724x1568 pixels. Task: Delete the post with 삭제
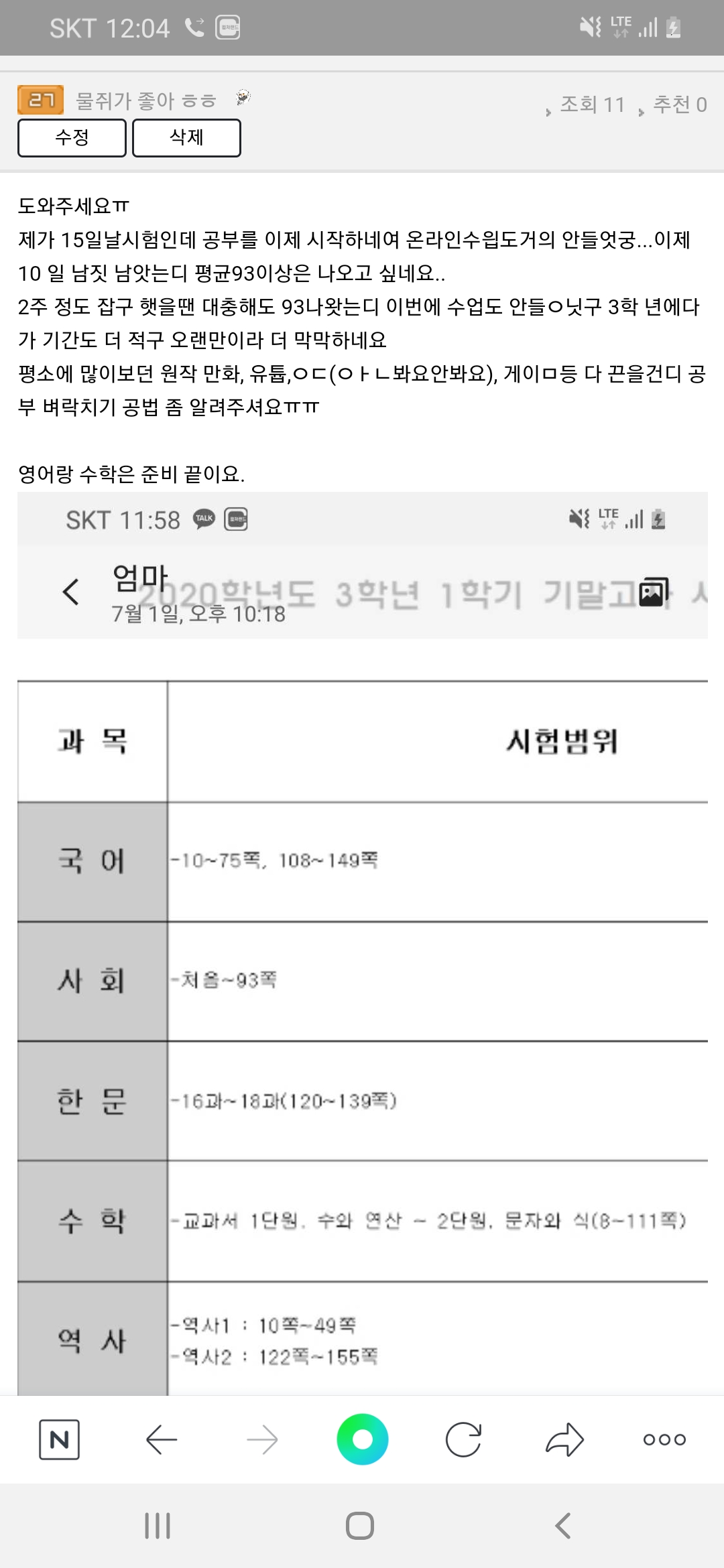click(x=186, y=138)
